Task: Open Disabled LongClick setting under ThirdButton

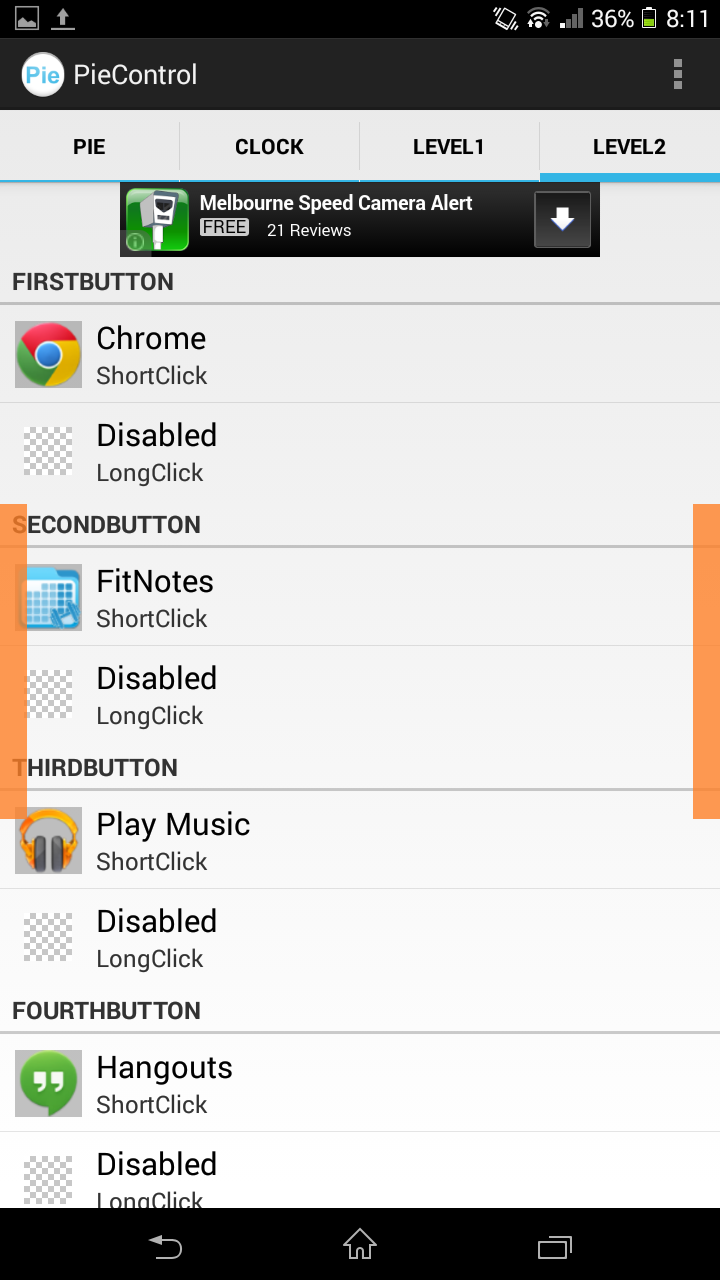Action: point(360,937)
